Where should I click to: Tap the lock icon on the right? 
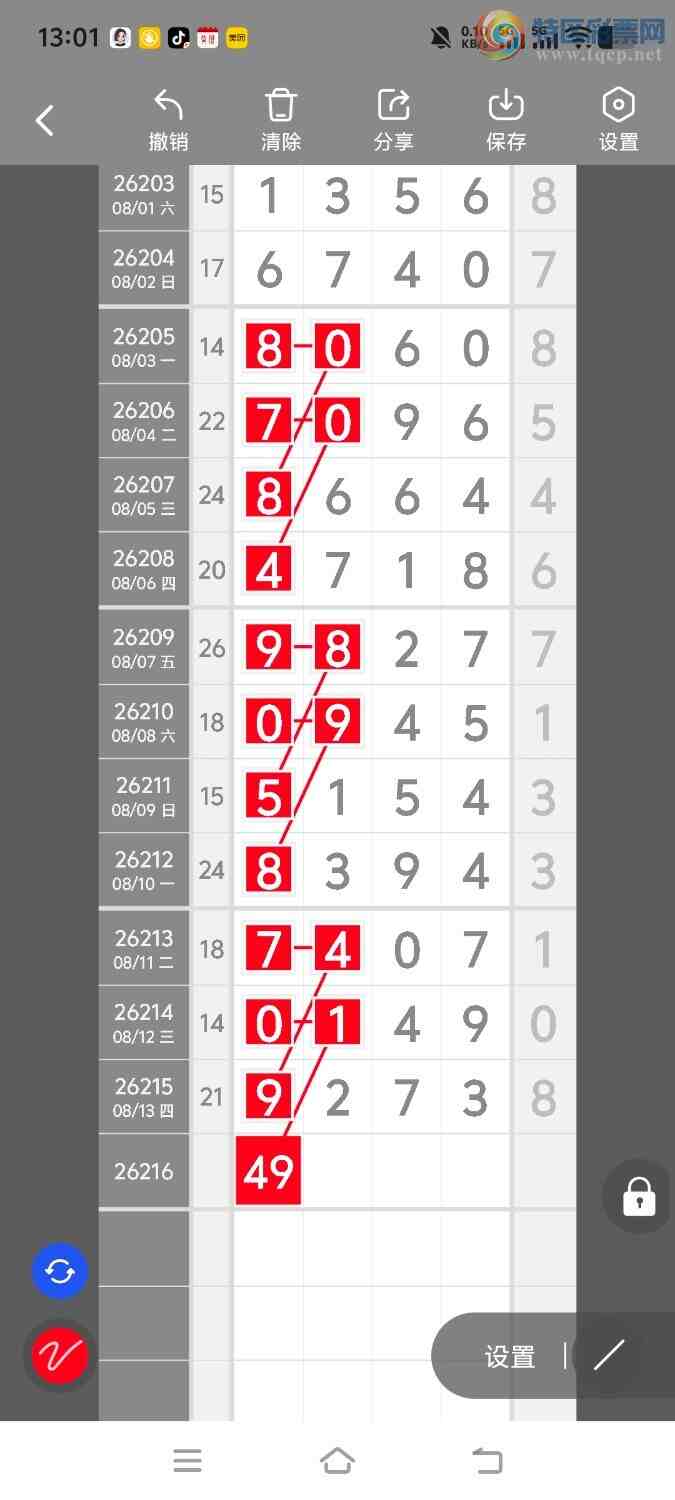point(639,1196)
